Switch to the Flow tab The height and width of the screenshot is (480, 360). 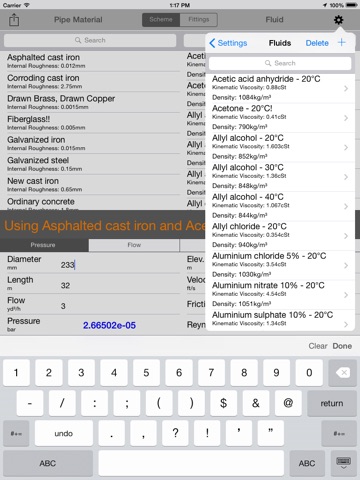pos(134,245)
